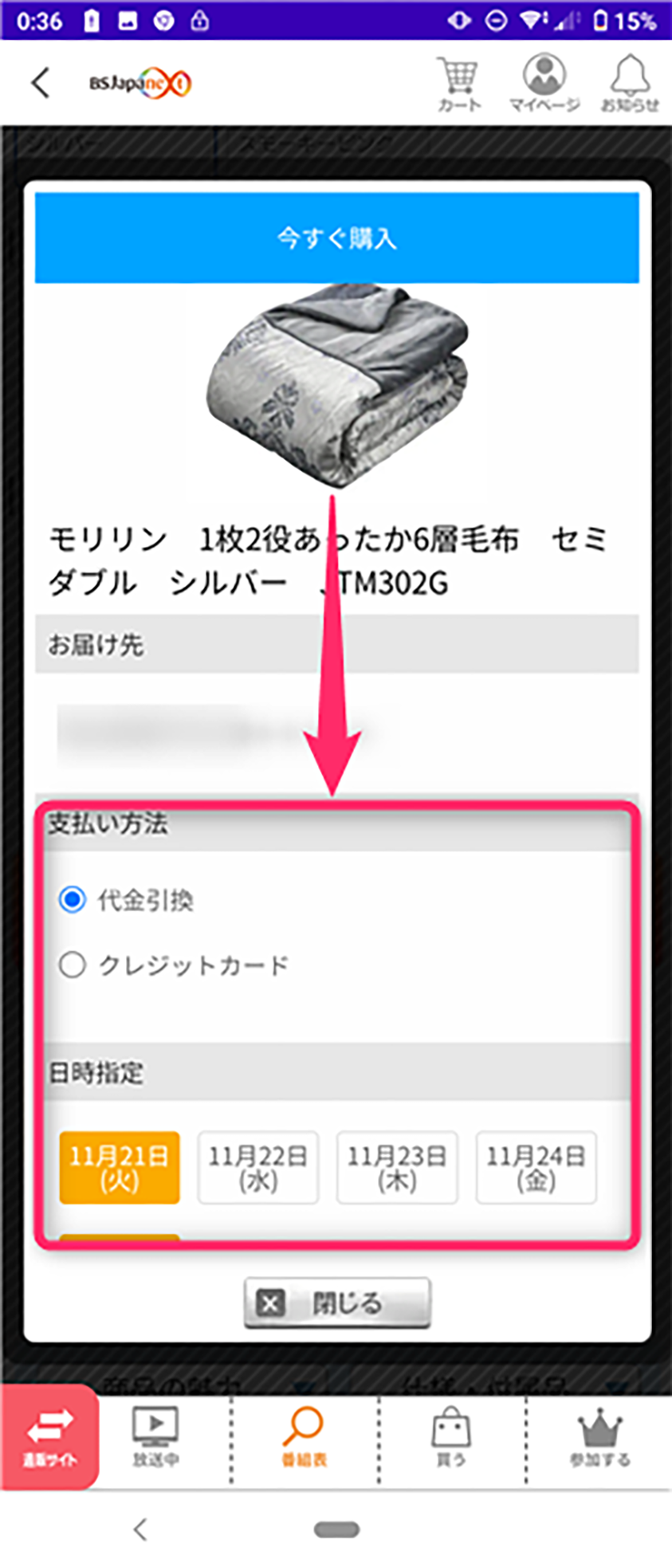
Task: Open My Page (マイページ)
Action: [x=544, y=83]
